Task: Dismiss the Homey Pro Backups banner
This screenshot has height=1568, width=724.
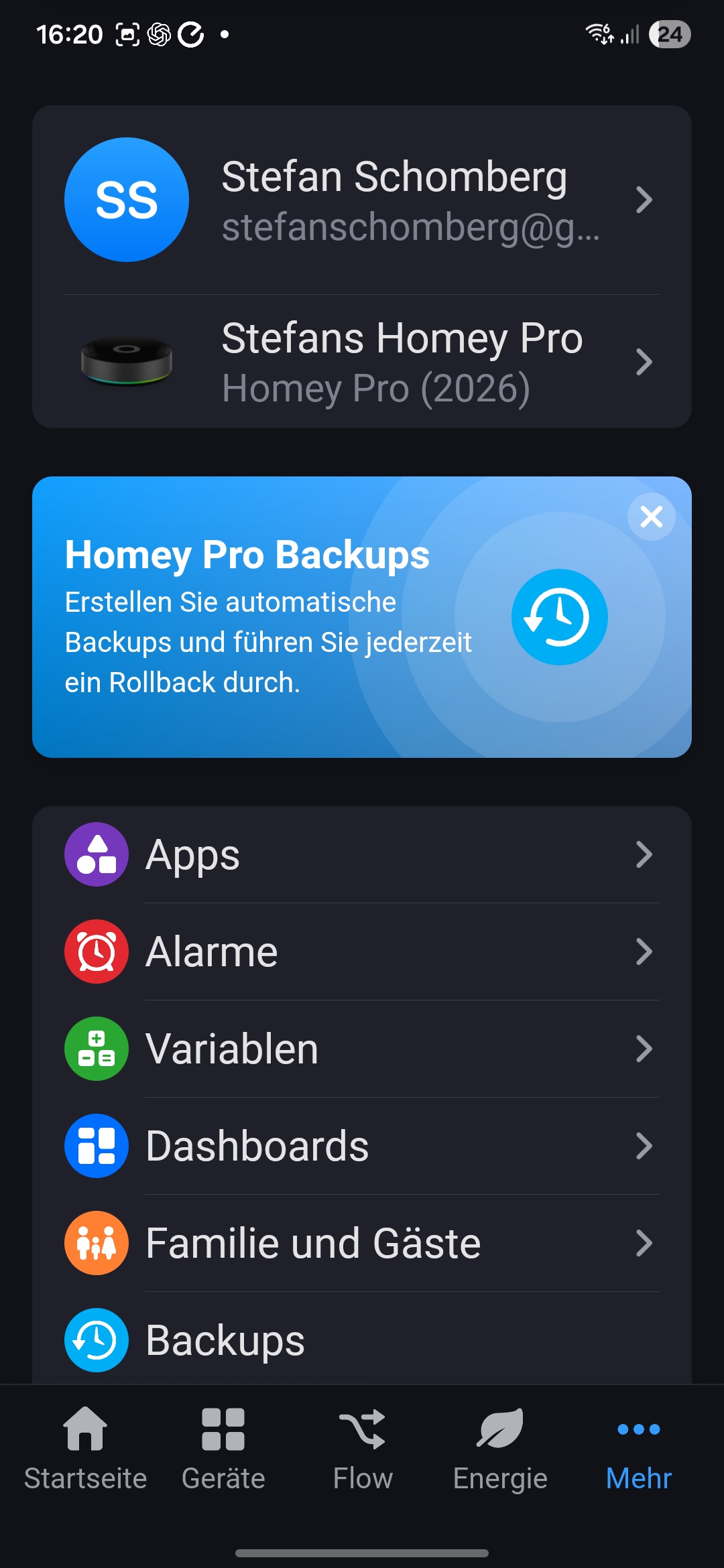Action: 651,517
